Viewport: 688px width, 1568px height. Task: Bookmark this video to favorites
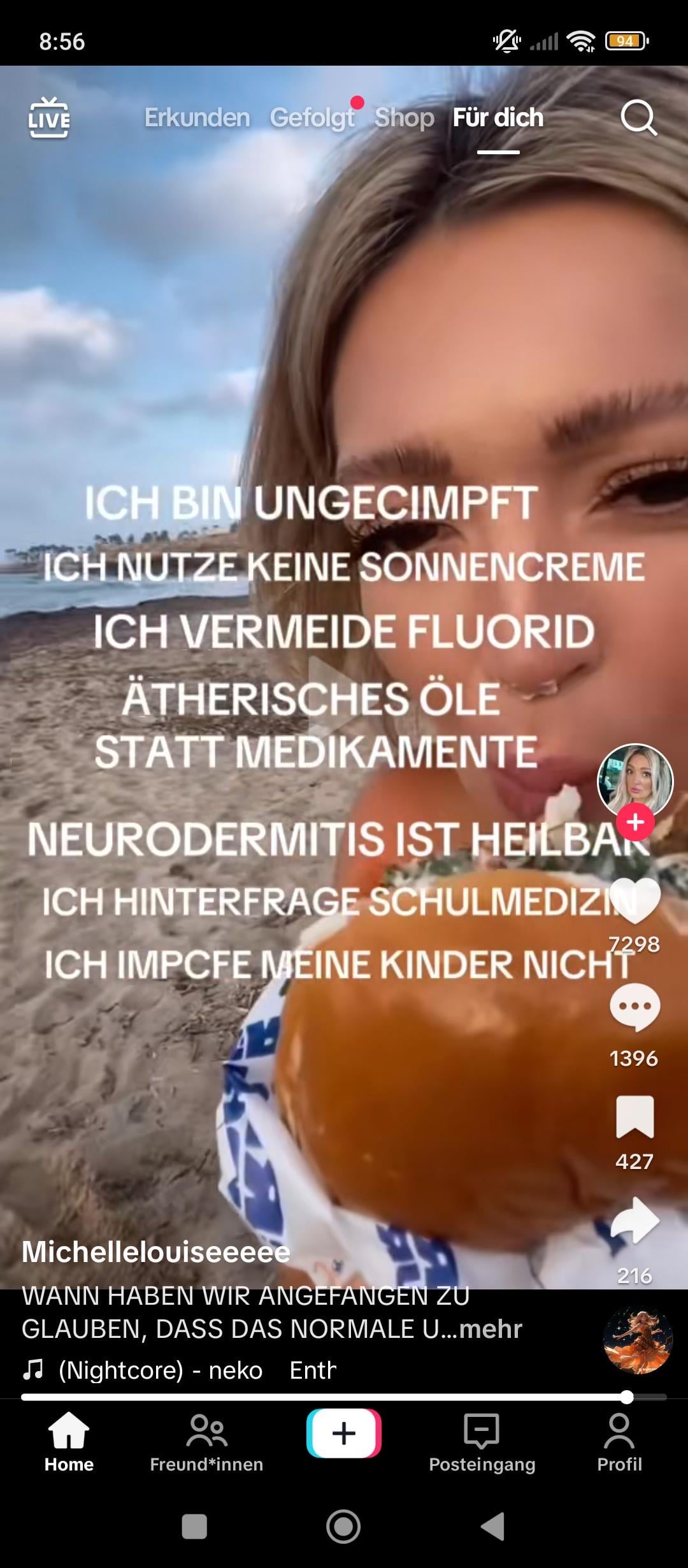pyautogui.click(x=634, y=1117)
